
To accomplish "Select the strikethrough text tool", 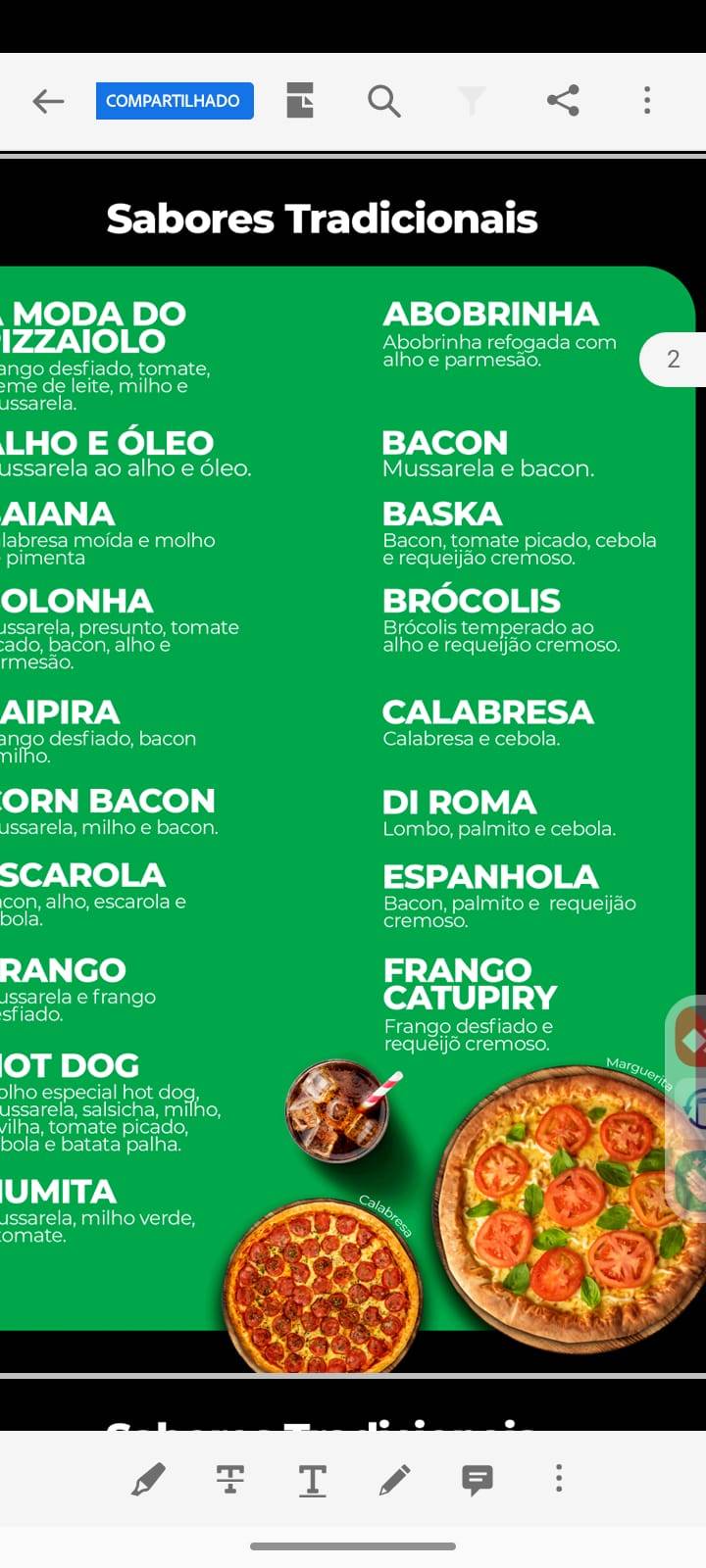I will pos(231,1478).
